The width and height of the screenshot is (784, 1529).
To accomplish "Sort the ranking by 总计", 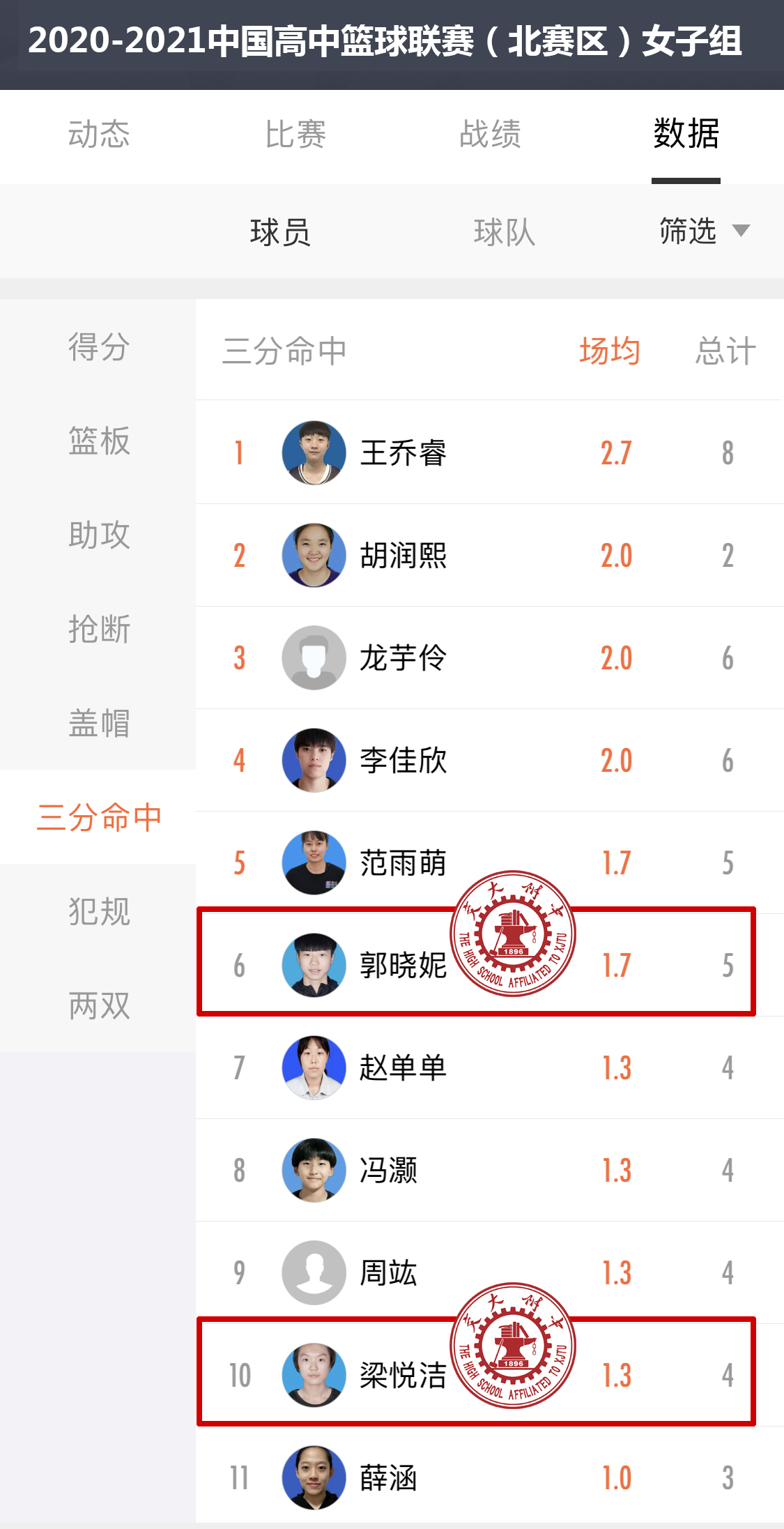I will pyautogui.click(x=725, y=351).
